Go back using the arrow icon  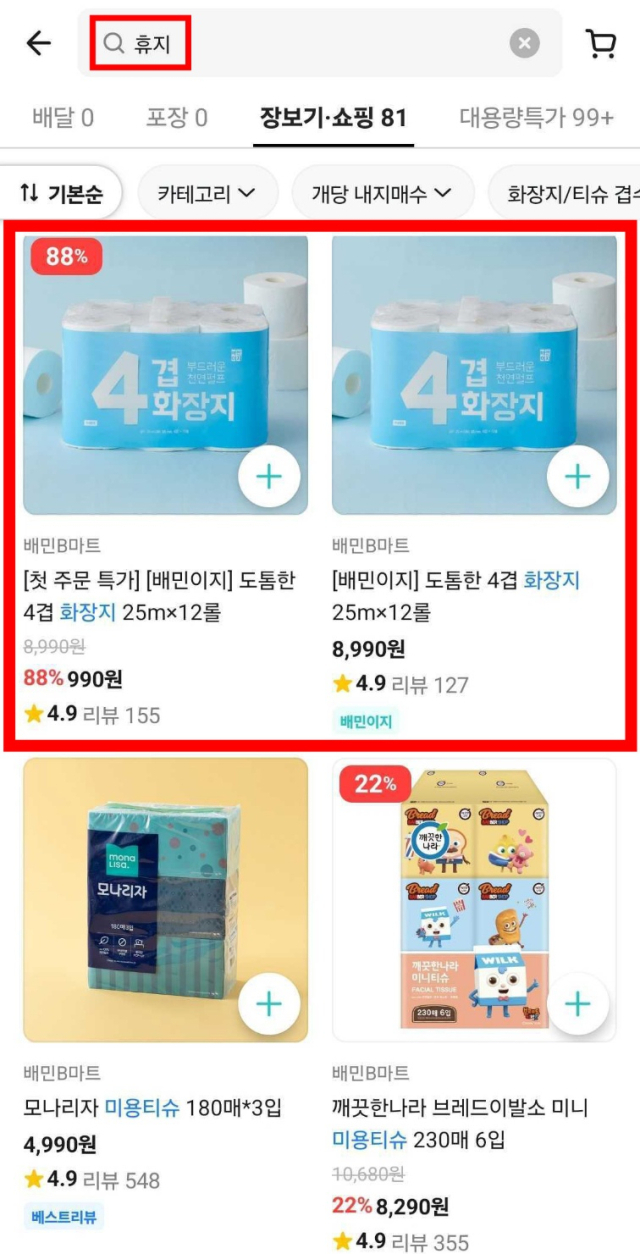(38, 43)
